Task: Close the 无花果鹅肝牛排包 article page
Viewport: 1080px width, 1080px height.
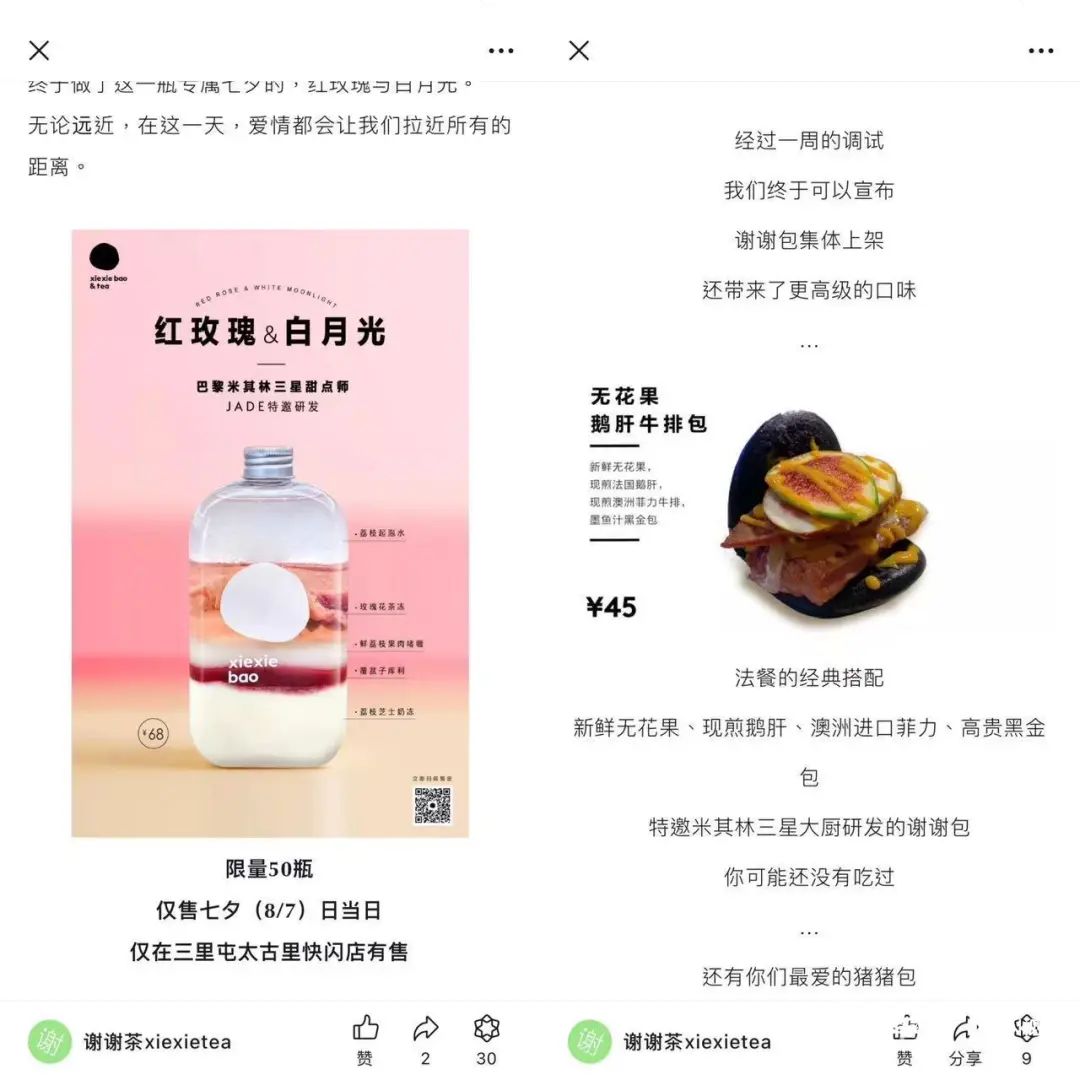Action: [579, 51]
